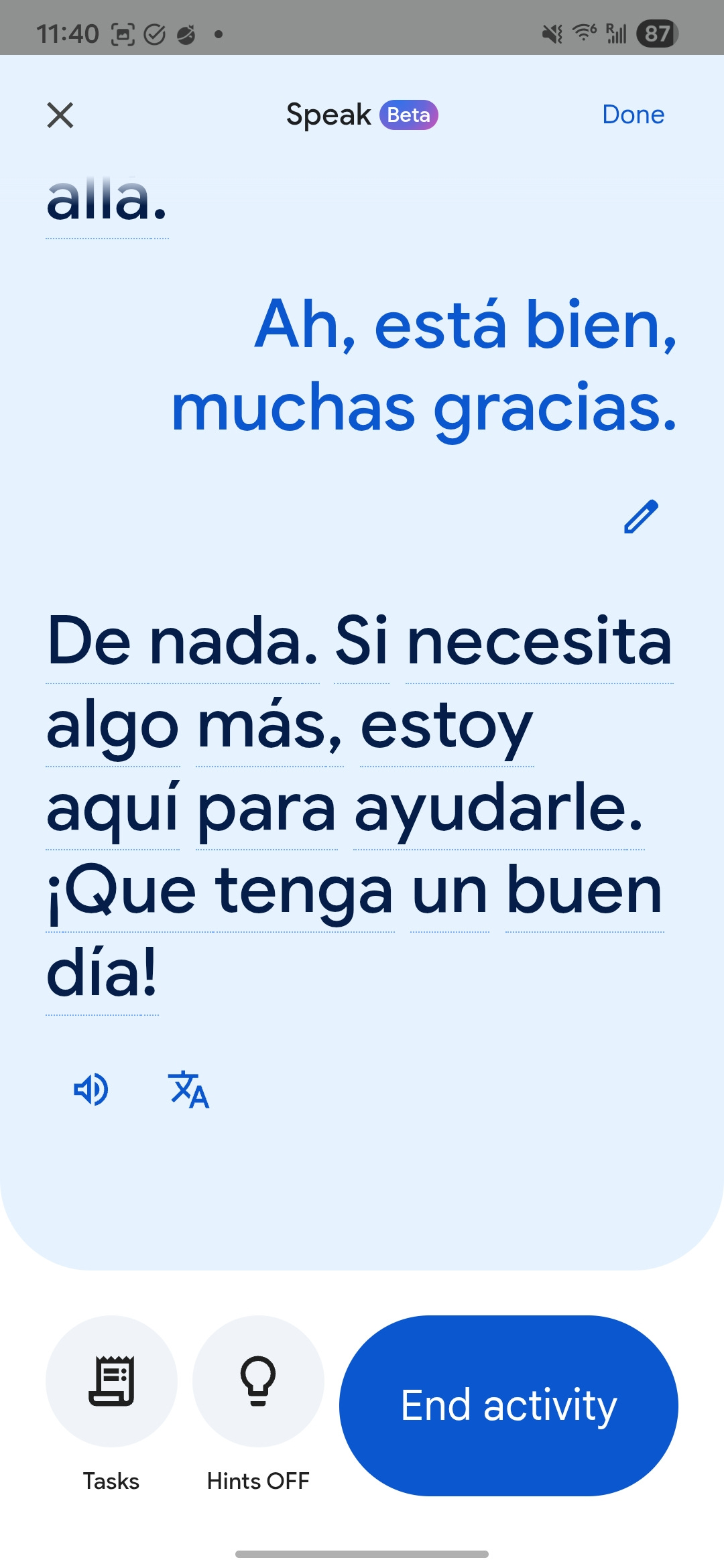
Task: Look up the word "necesita"
Action: click(x=539, y=643)
